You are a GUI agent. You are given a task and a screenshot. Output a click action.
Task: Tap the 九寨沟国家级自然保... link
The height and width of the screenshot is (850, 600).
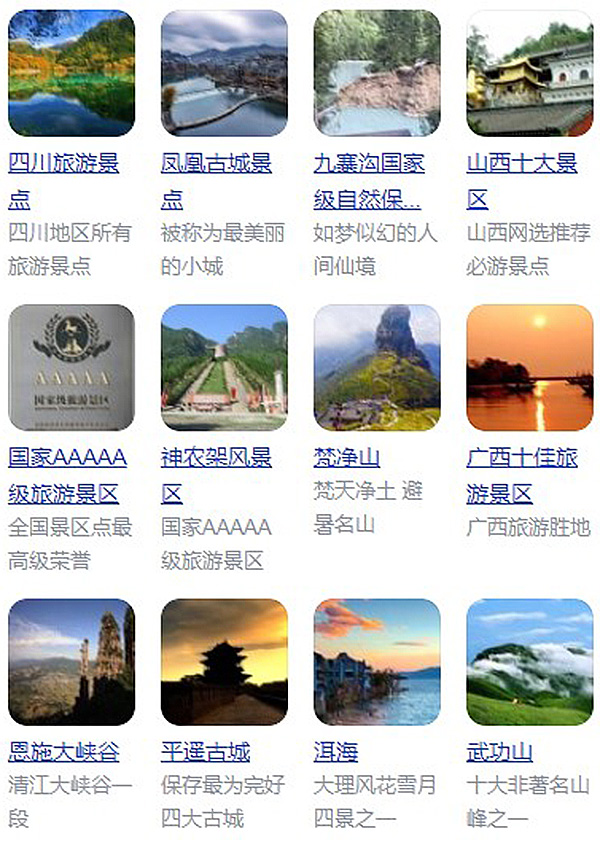pos(369,164)
